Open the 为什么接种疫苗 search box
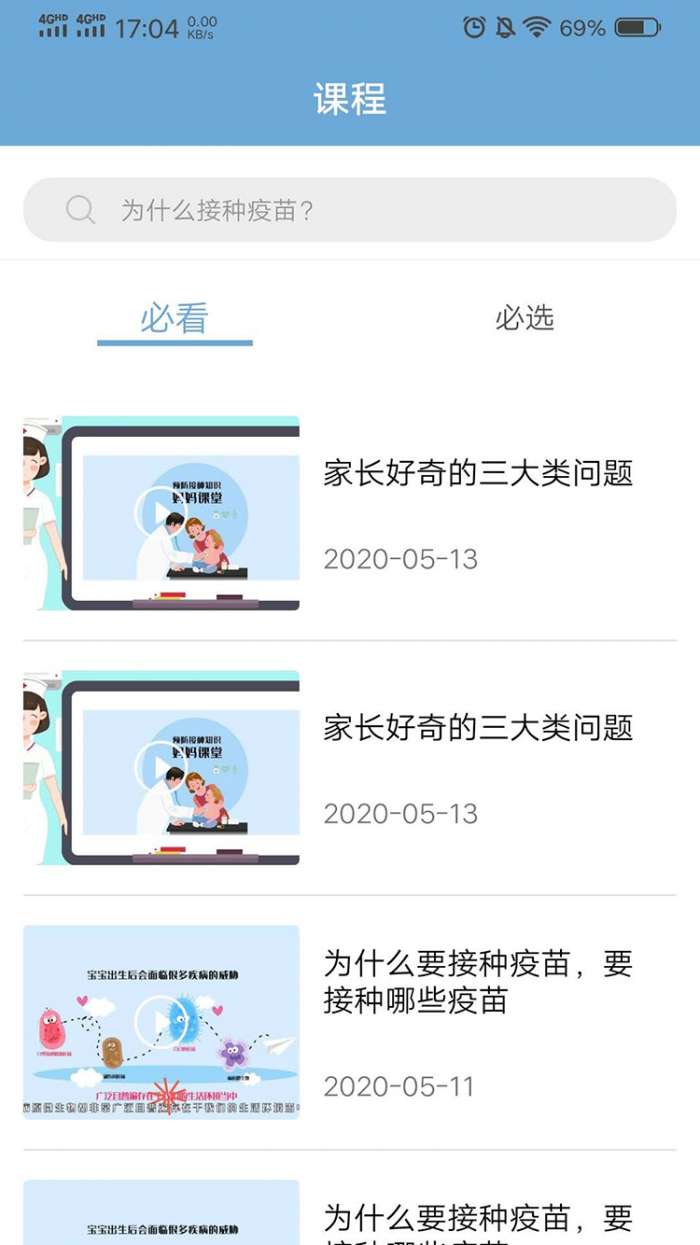 349,210
